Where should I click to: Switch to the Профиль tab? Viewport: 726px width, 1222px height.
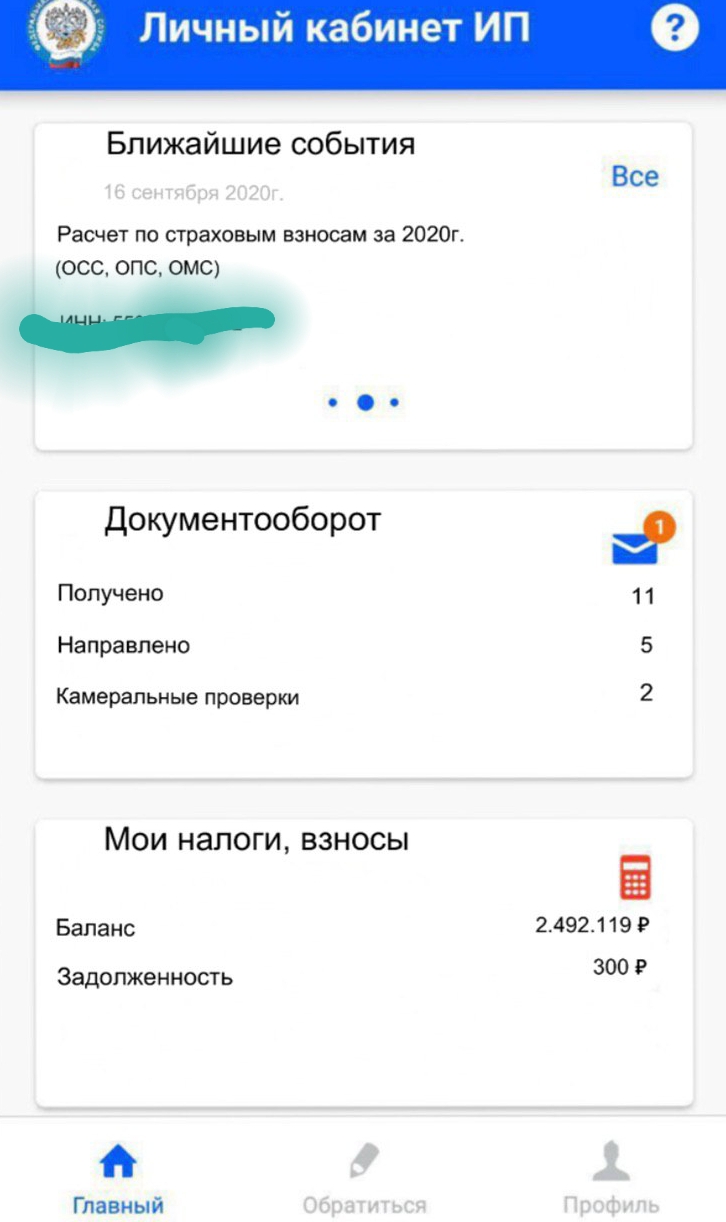click(x=611, y=1180)
